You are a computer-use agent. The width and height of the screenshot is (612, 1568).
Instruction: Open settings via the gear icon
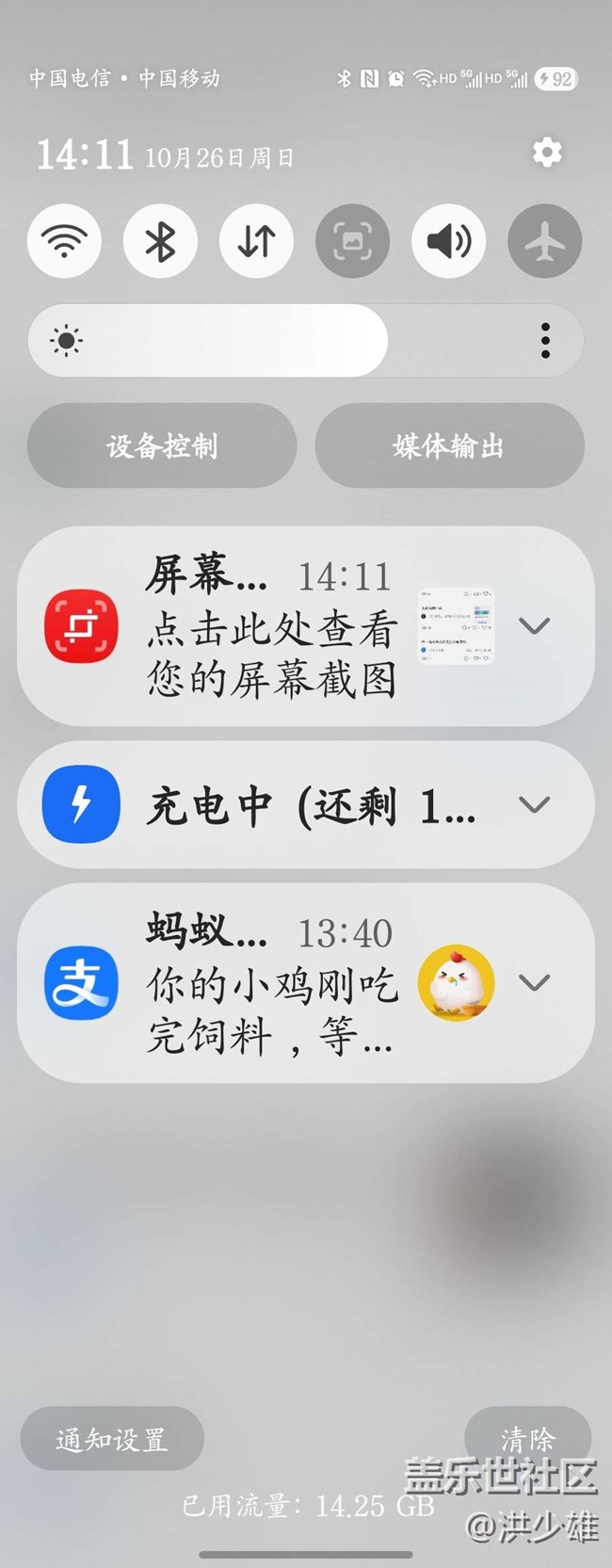(x=546, y=153)
